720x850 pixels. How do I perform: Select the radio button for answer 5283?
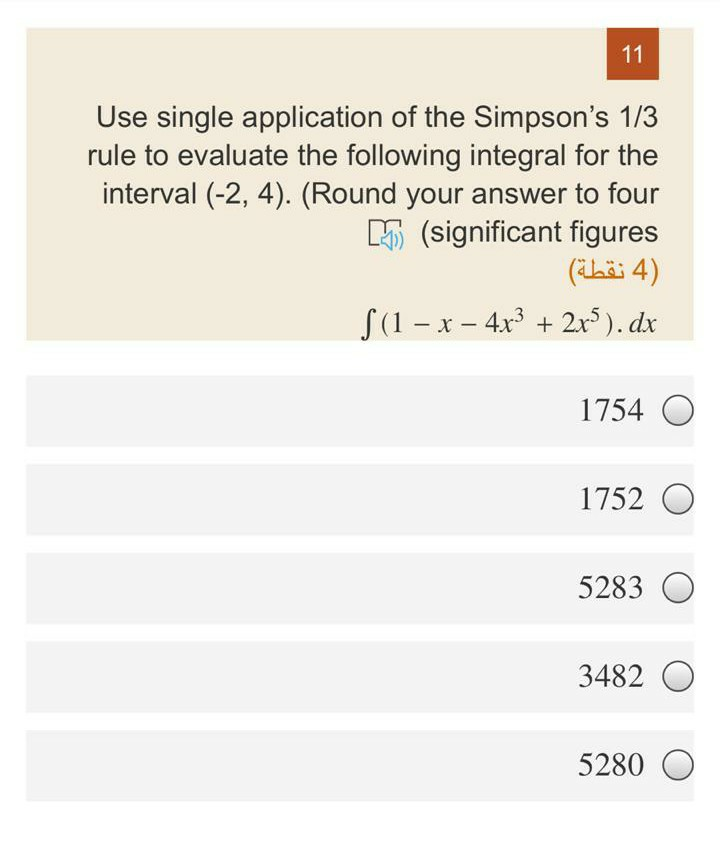pos(678,588)
